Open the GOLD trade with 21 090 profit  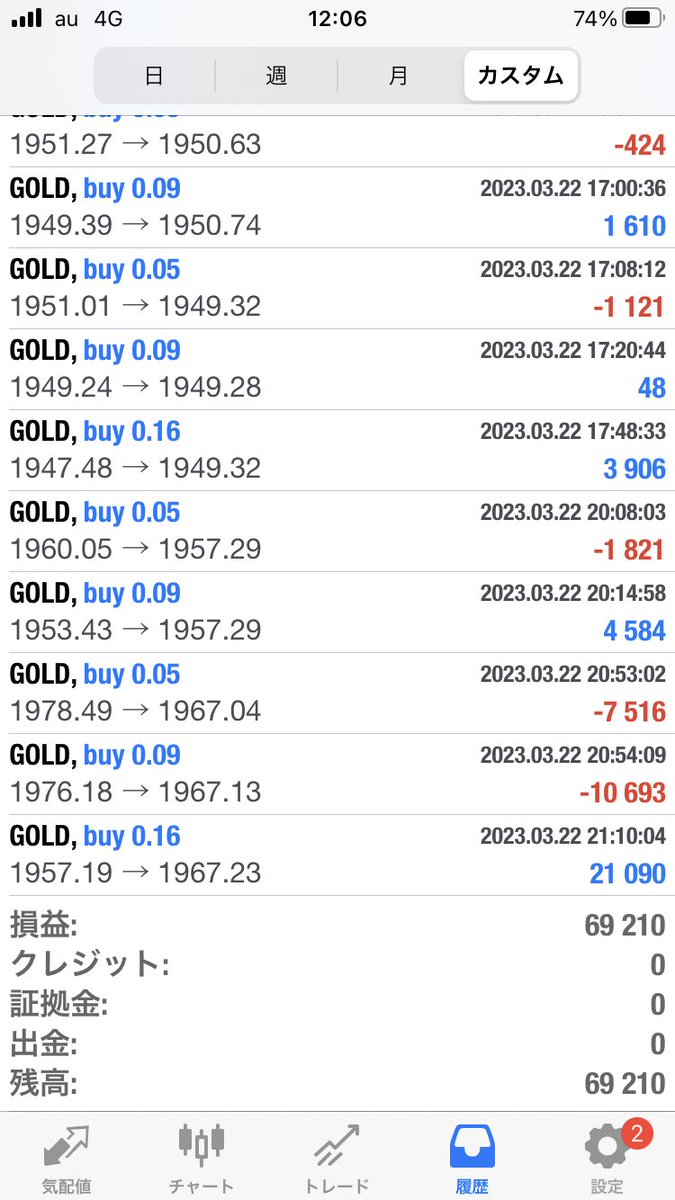[x=337, y=855]
